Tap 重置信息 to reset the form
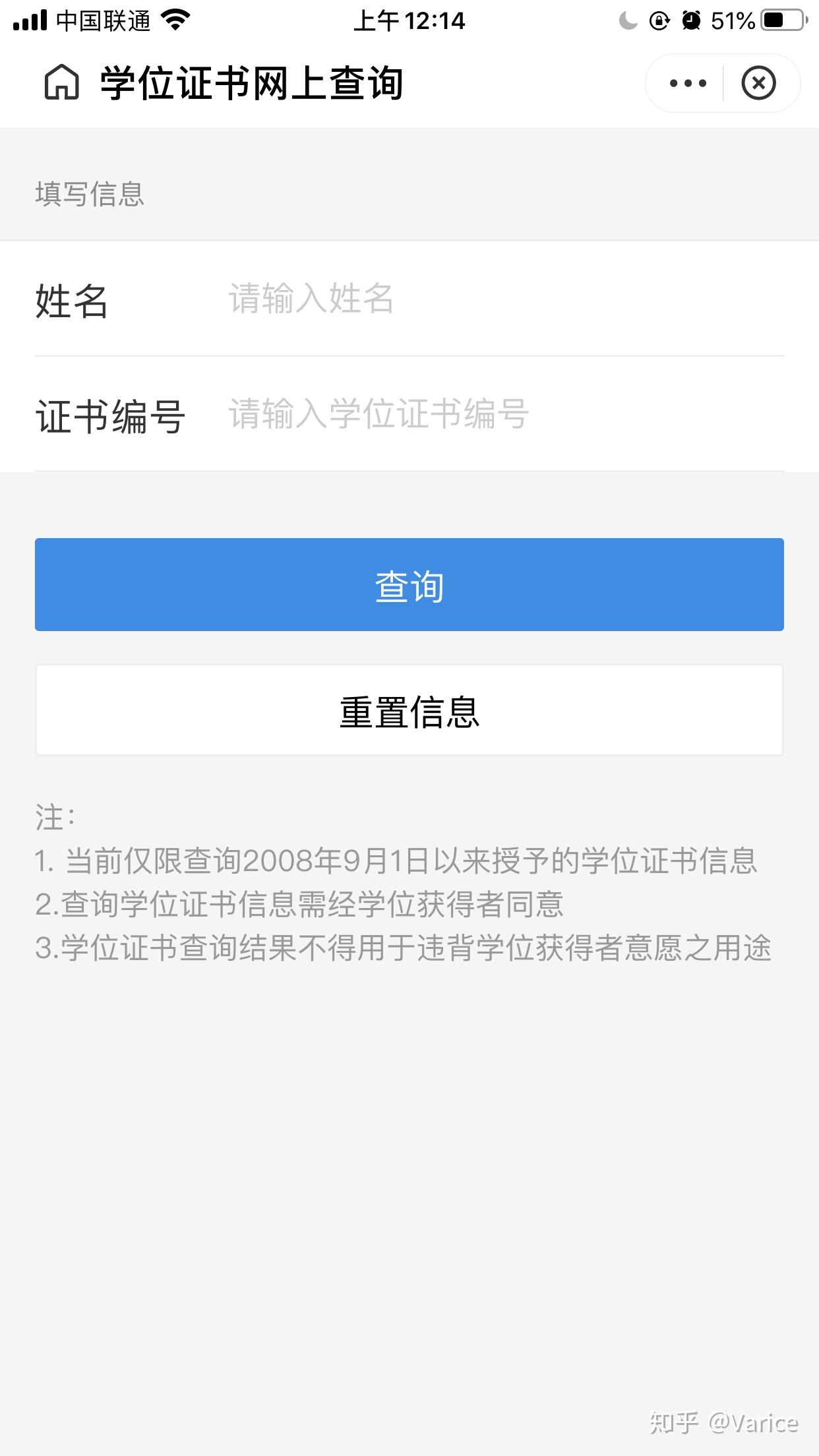The height and width of the screenshot is (1456, 819). pos(409,710)
